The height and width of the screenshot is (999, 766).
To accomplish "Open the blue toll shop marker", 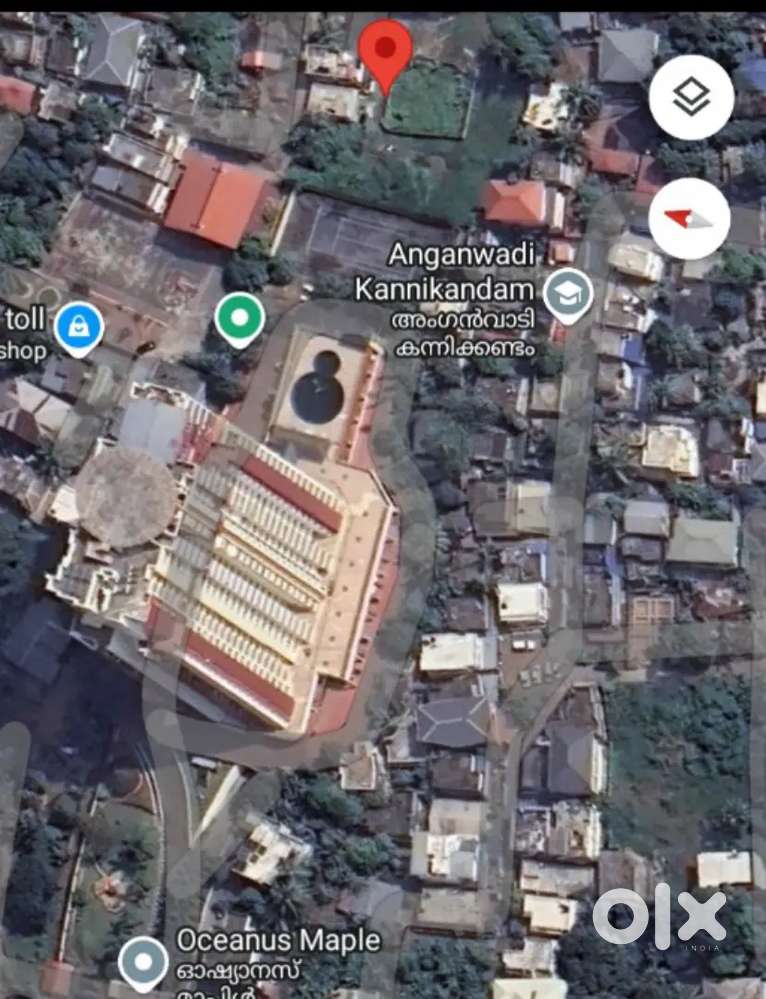I will (78, 326).
